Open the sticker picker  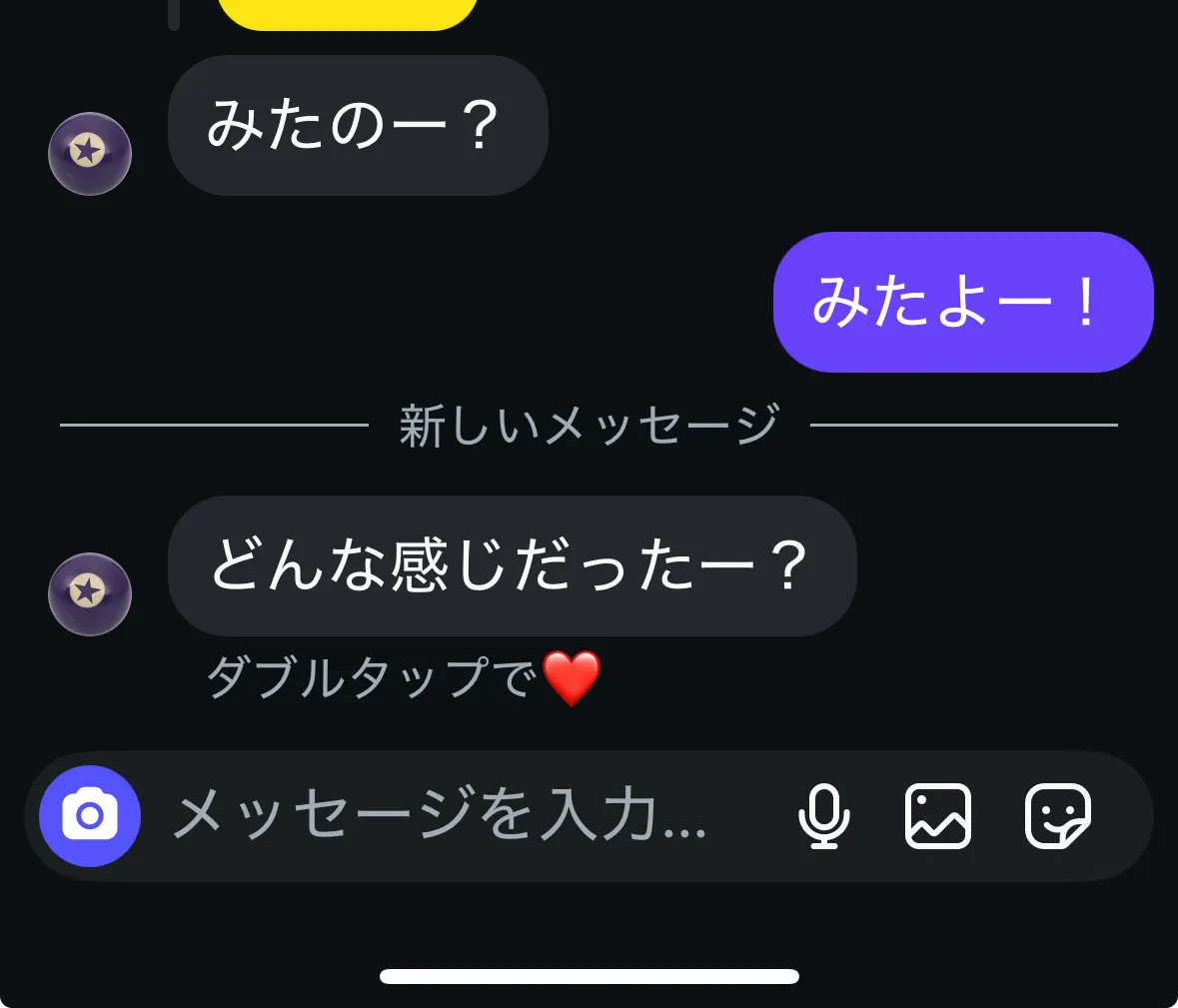1058,816
